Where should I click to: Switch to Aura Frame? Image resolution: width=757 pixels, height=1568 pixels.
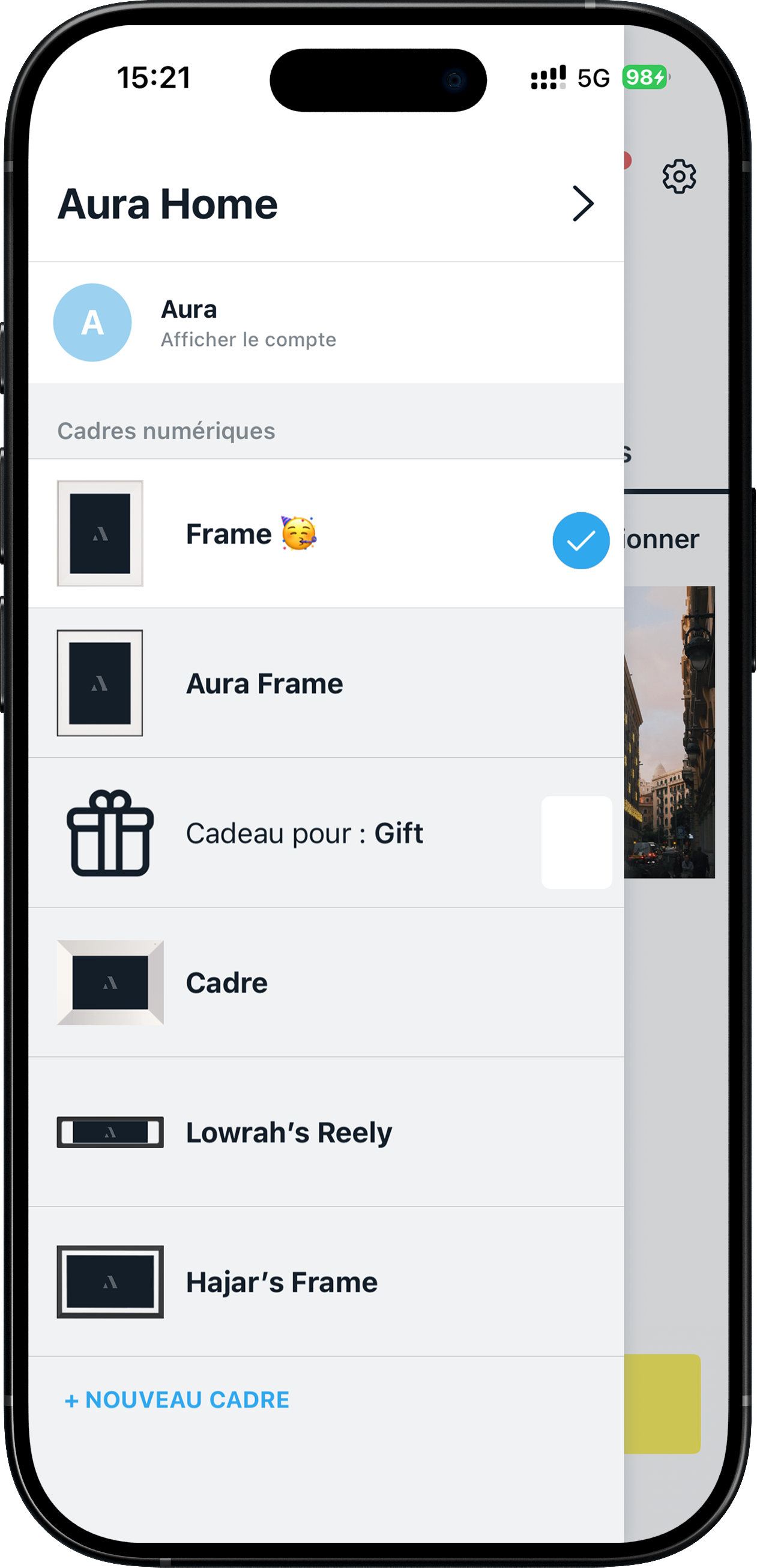[x=264, y=683]
